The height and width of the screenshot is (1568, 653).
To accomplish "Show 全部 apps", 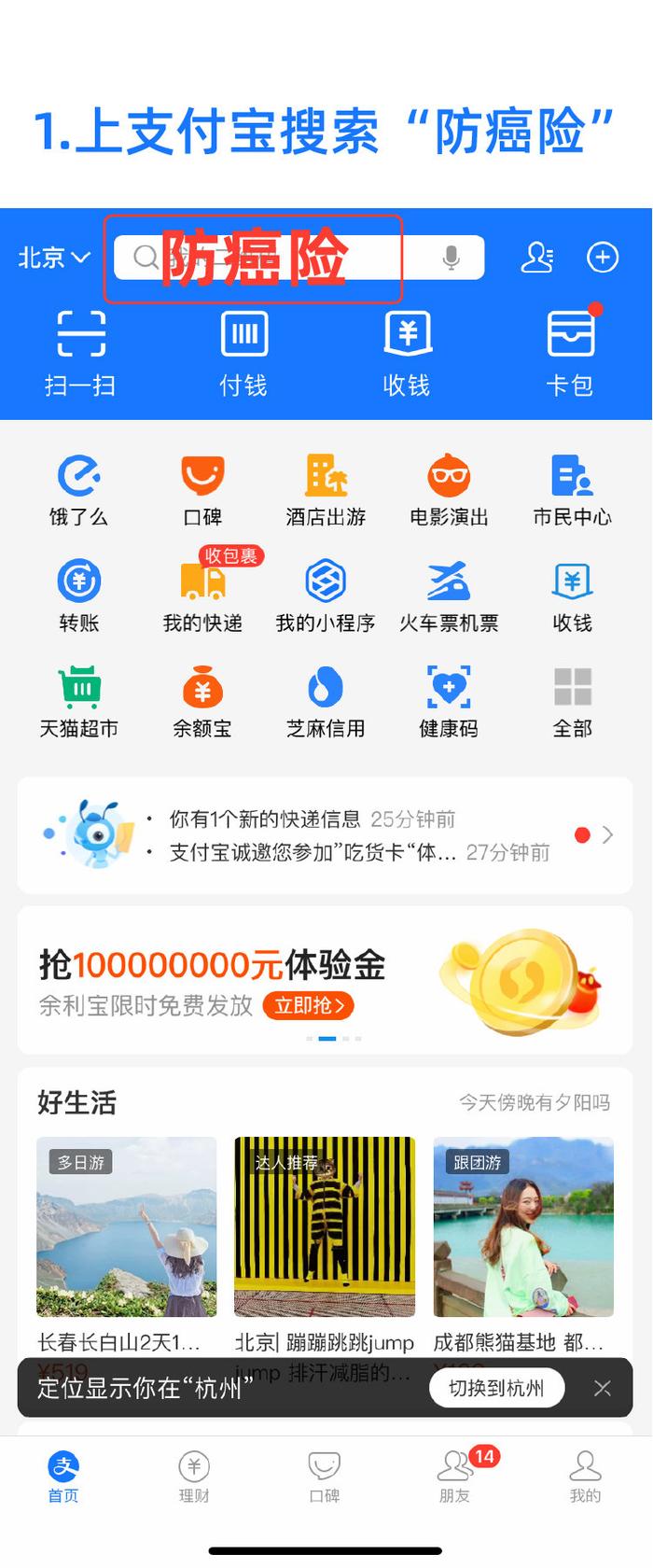I will click(x=572, y=700).
